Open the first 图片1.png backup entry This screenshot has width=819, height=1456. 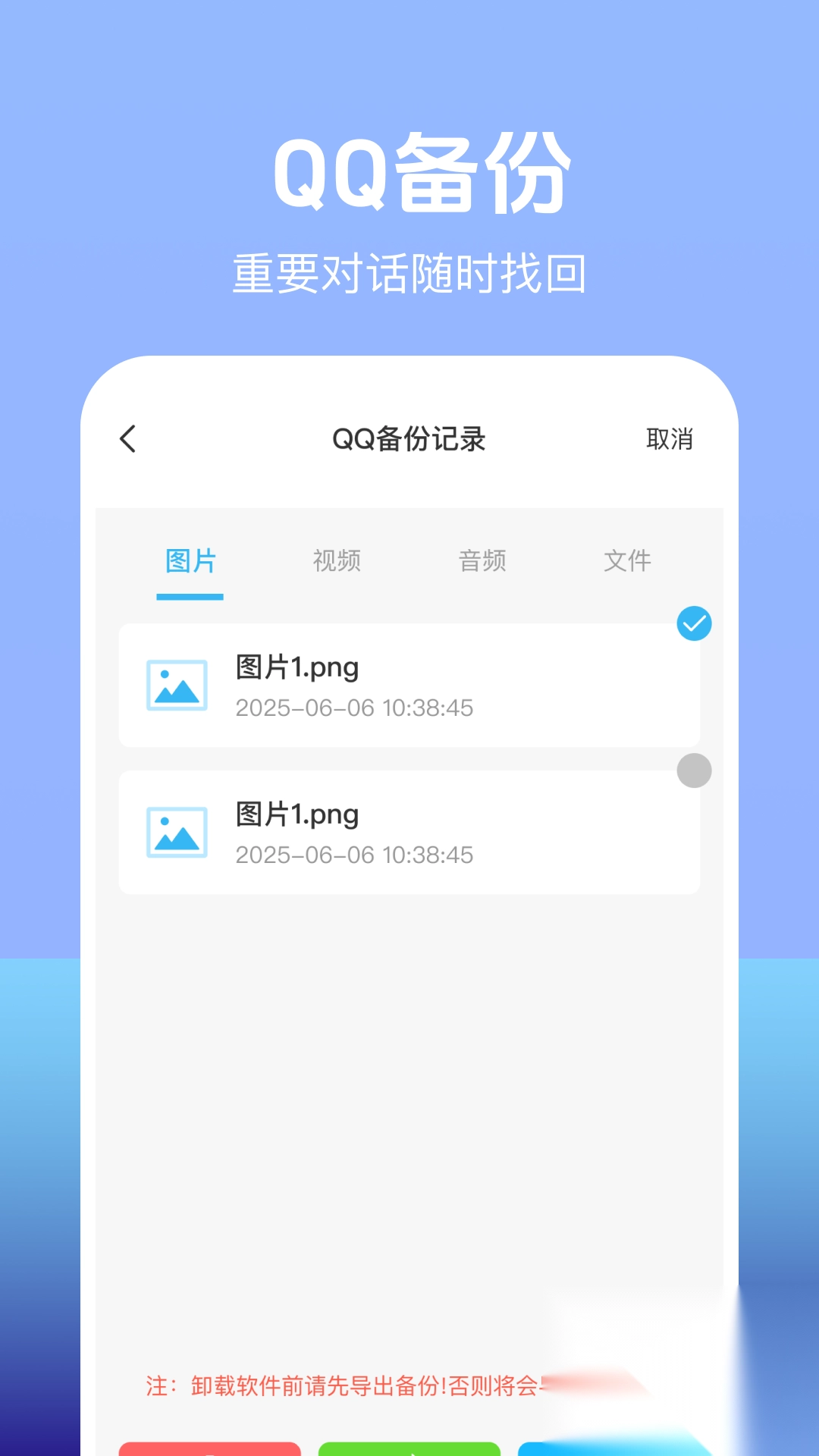409,685
